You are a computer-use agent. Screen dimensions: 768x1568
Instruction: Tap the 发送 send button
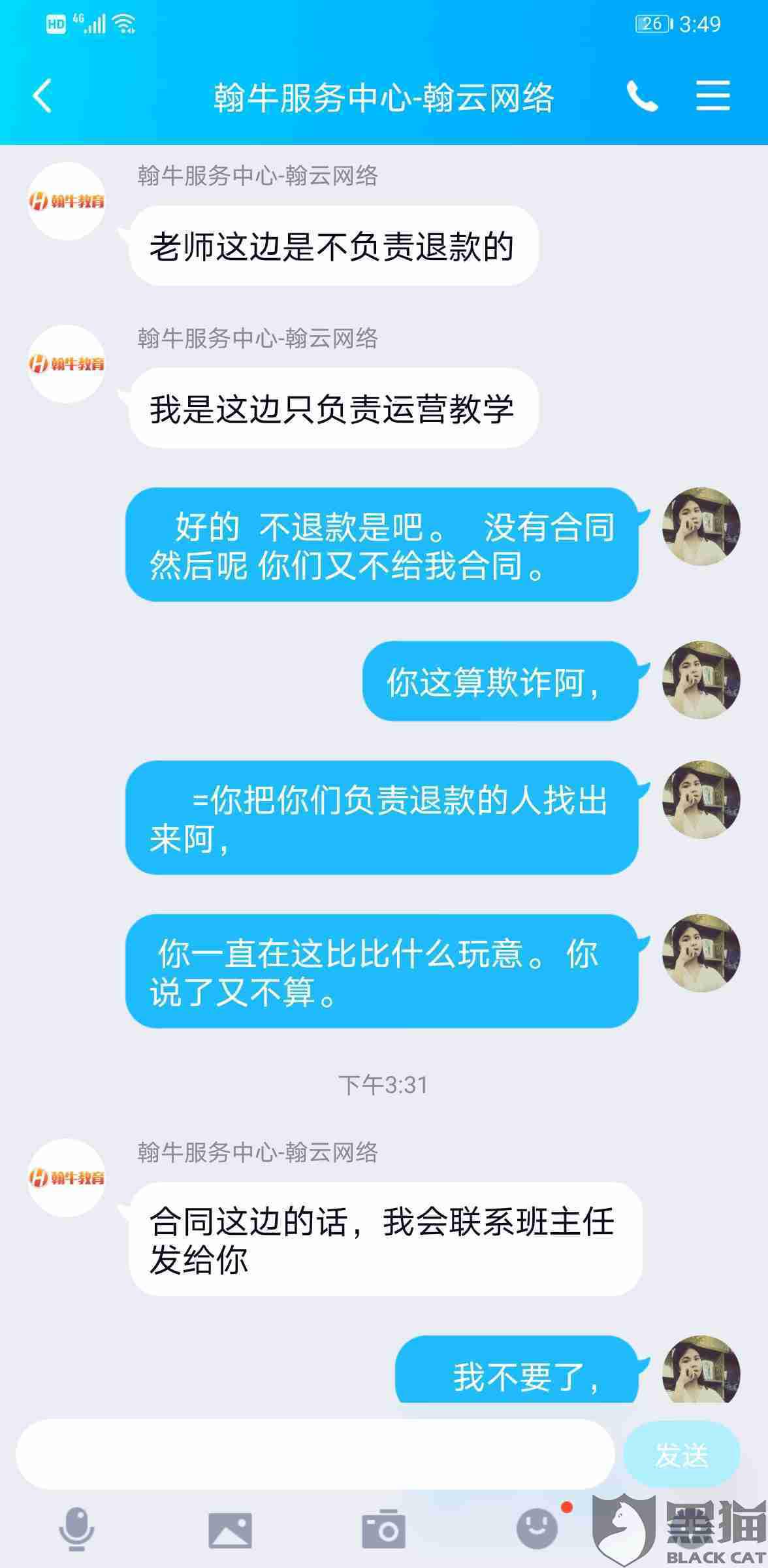681,1454
